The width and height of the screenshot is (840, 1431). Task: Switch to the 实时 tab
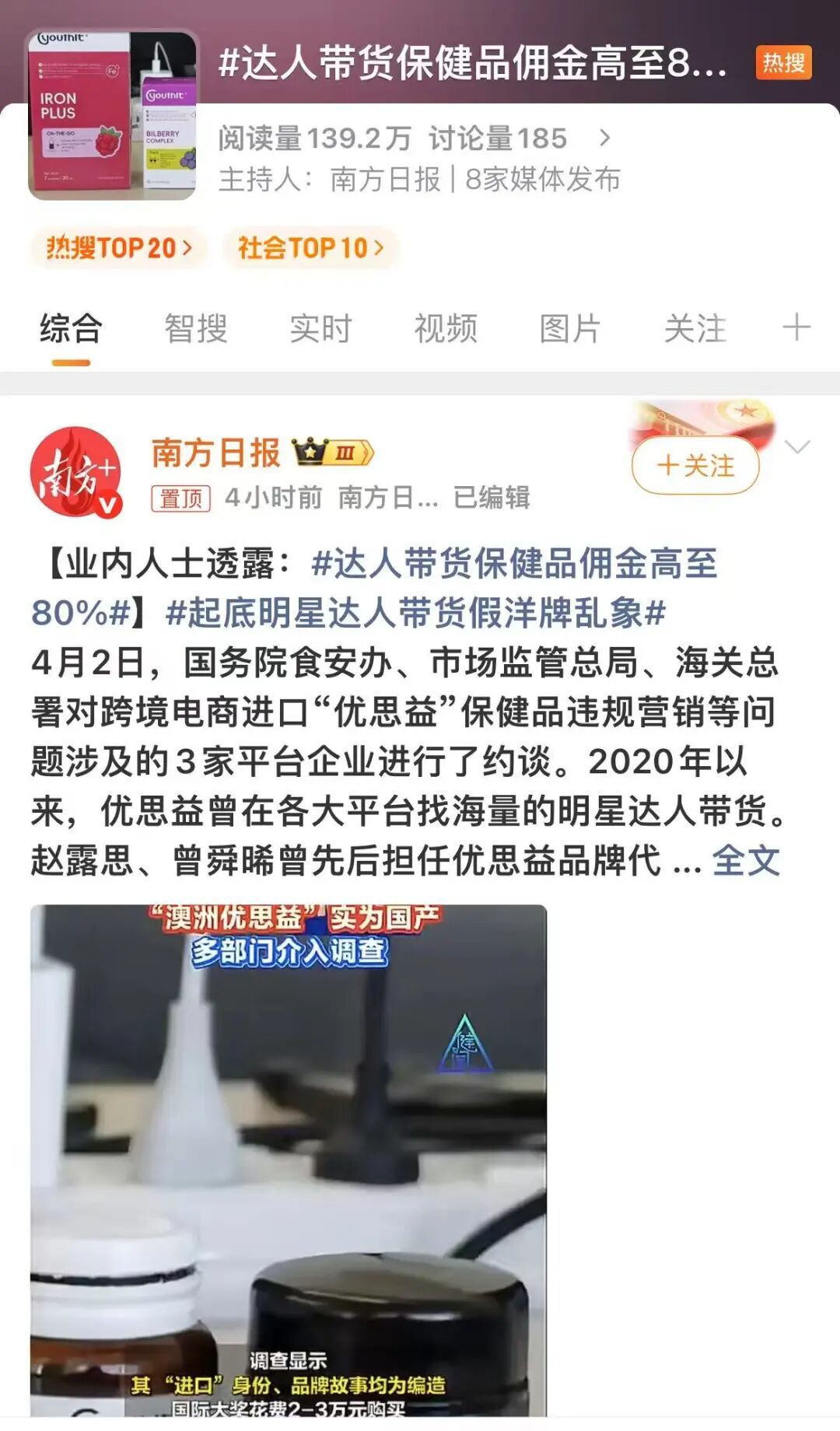pos(320,328)
